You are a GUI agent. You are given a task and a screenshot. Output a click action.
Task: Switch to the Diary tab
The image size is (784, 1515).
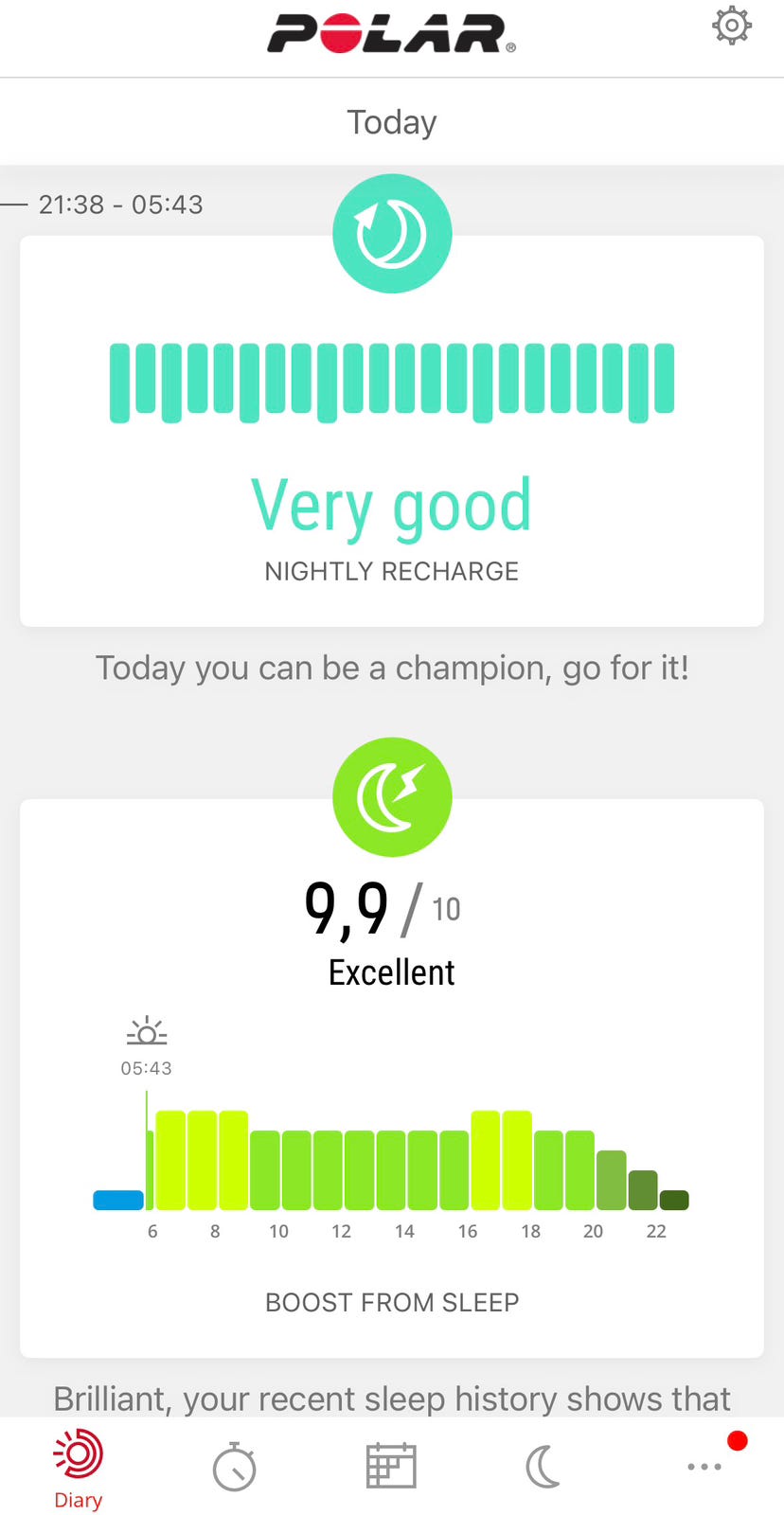click(x=78, y=1468)
